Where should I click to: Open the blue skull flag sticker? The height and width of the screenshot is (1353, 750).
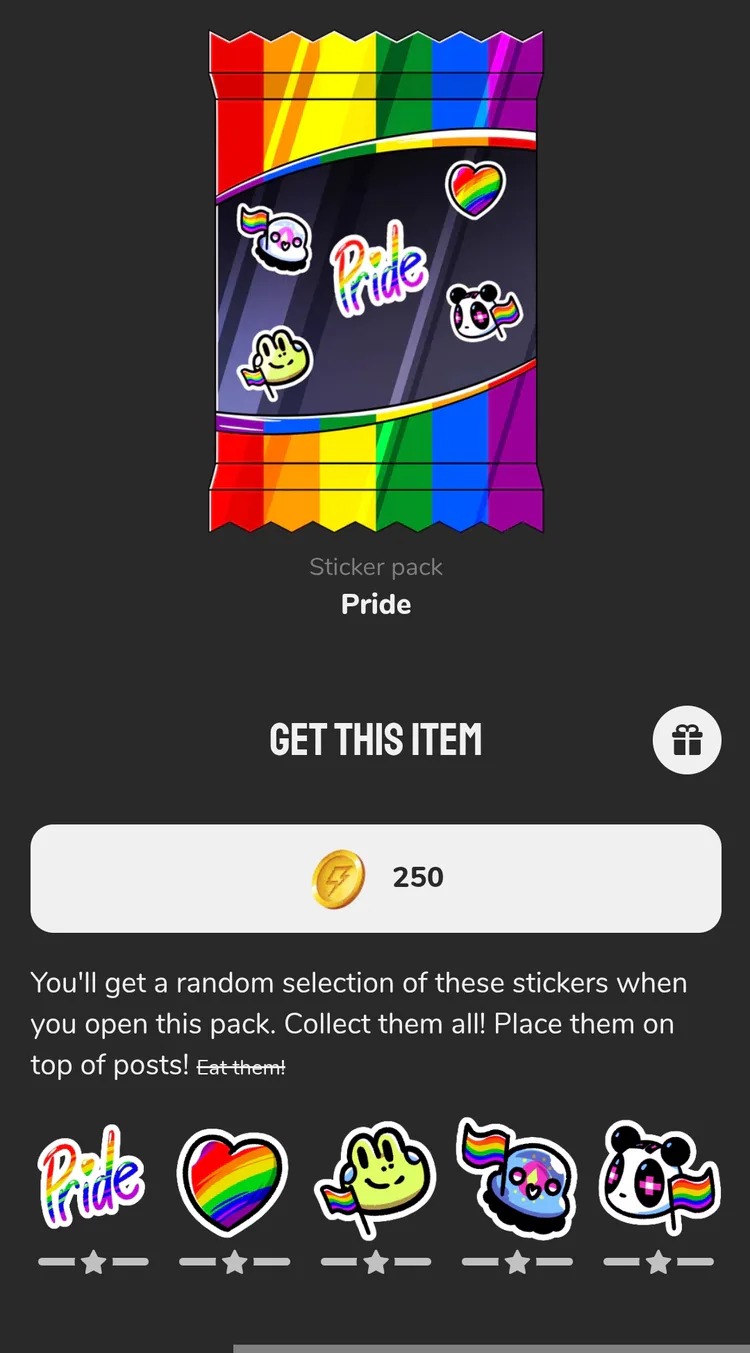(517, 1179)
